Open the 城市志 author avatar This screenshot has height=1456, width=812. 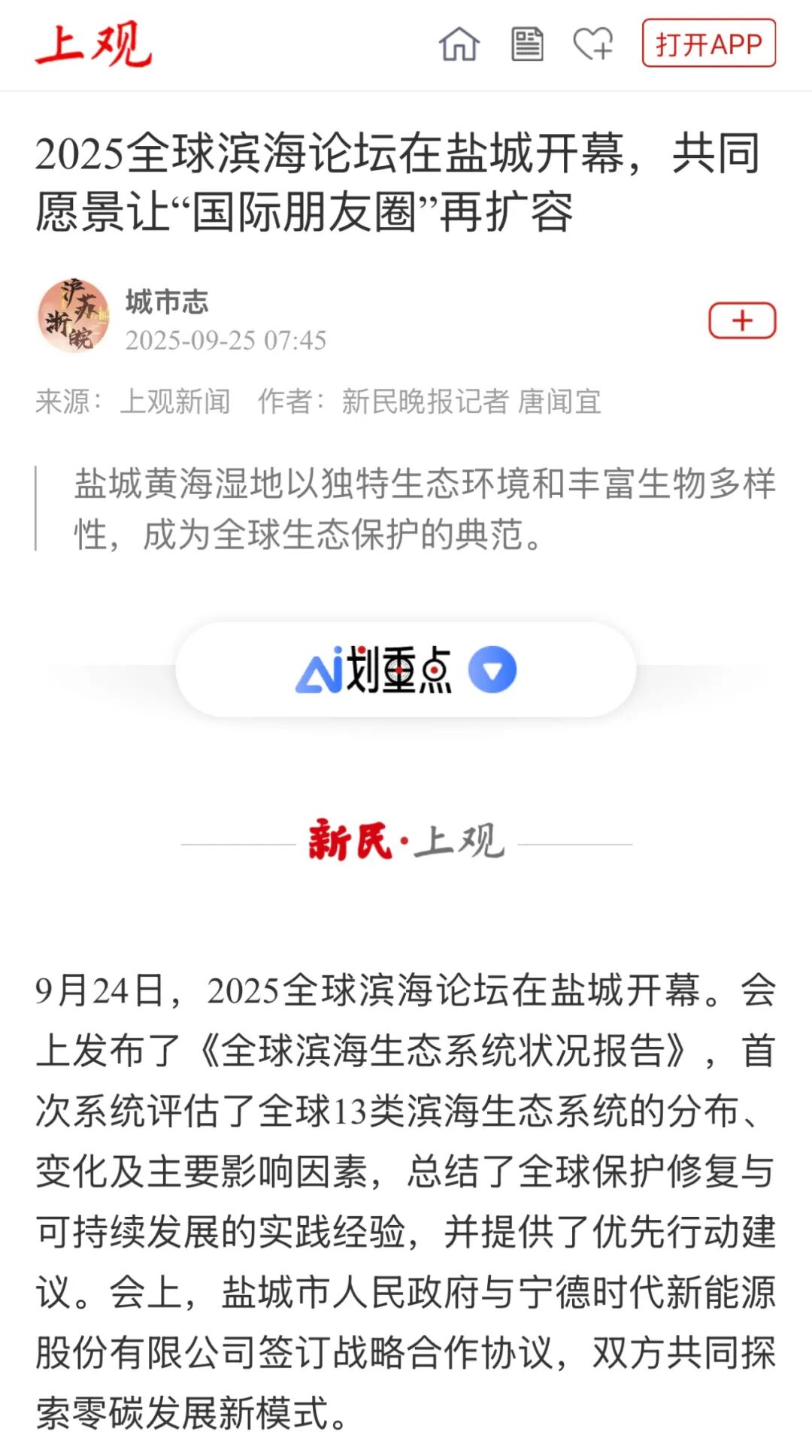click(74, 316)
